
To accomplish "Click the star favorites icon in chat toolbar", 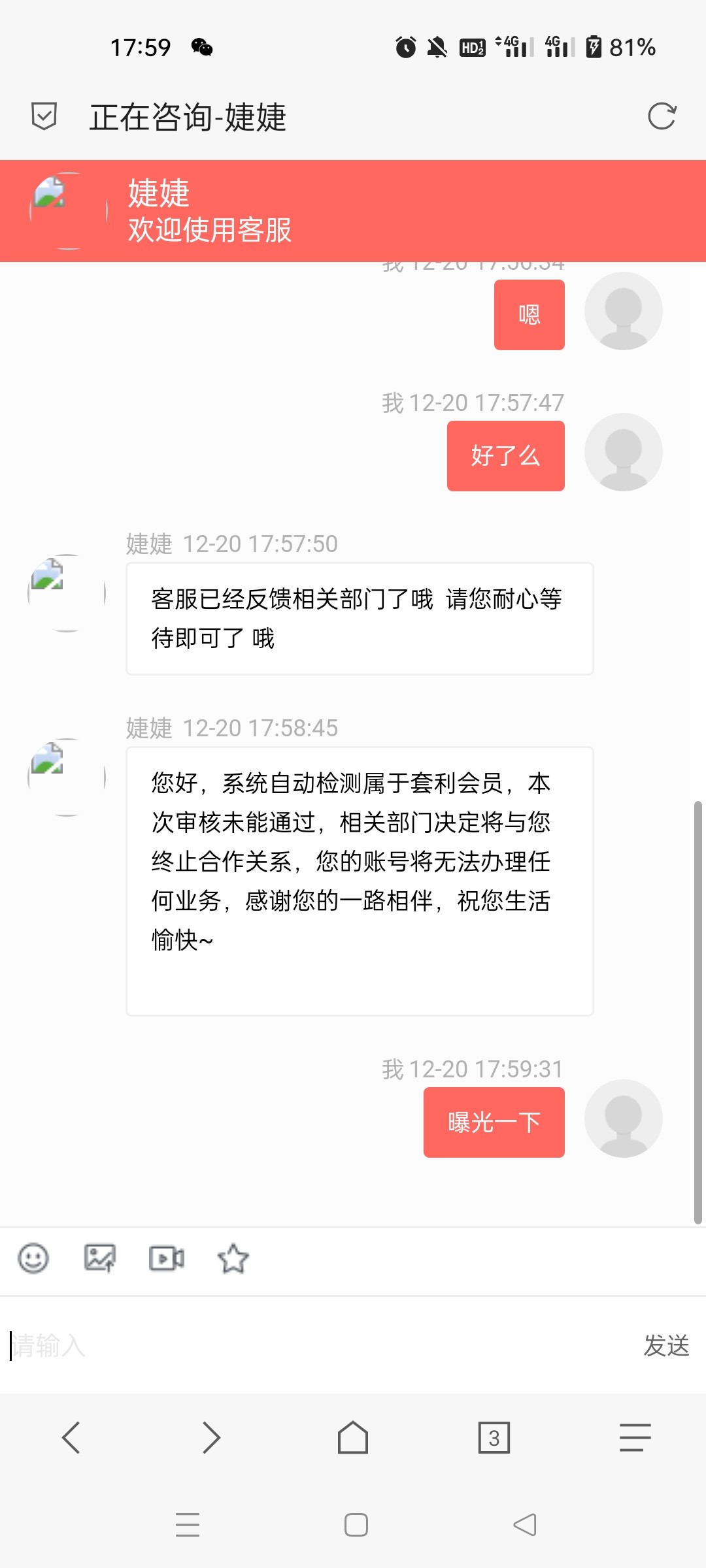I will click(234, 1257).
